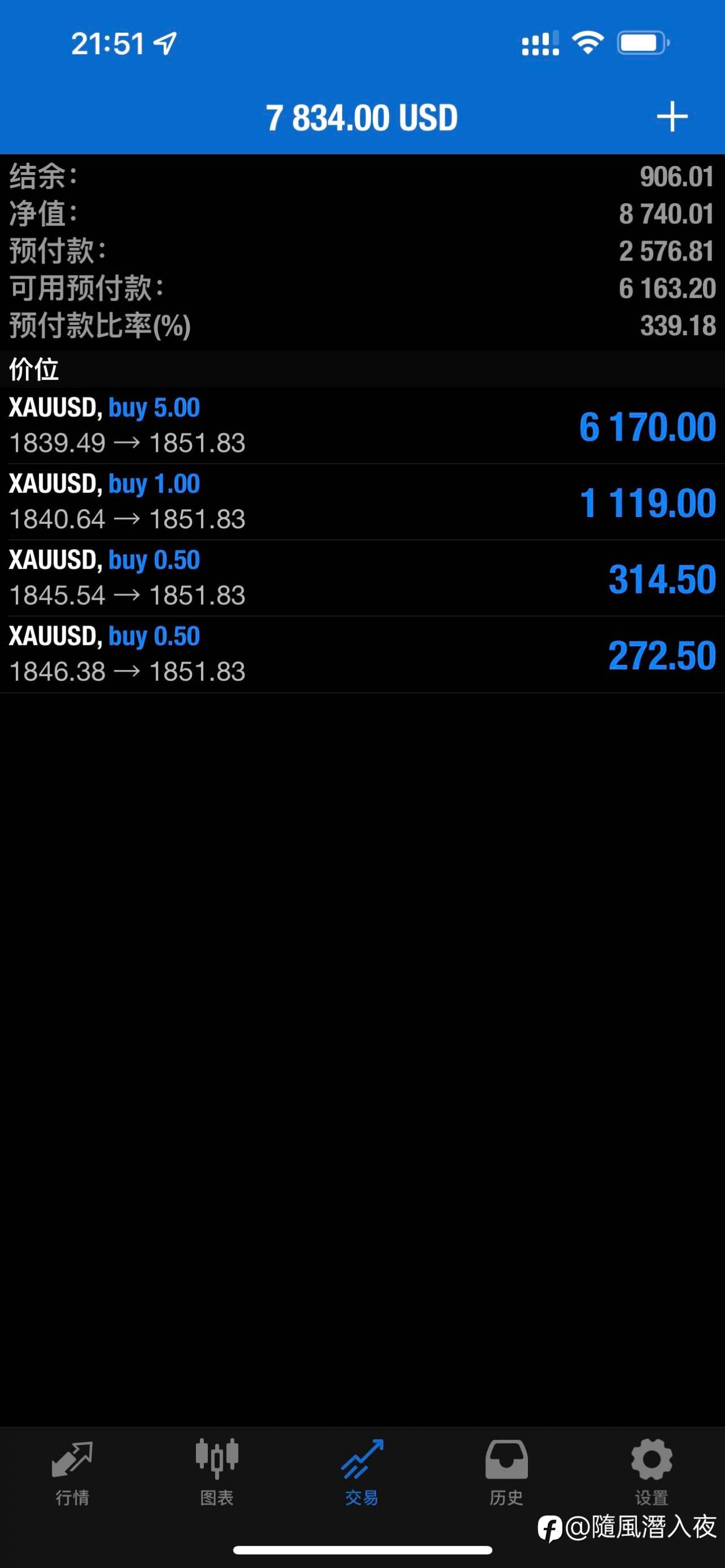The image size is (725, 1568).
Task: Open the XAUUSD buy 5.00 position
Action: pos(362,425)
